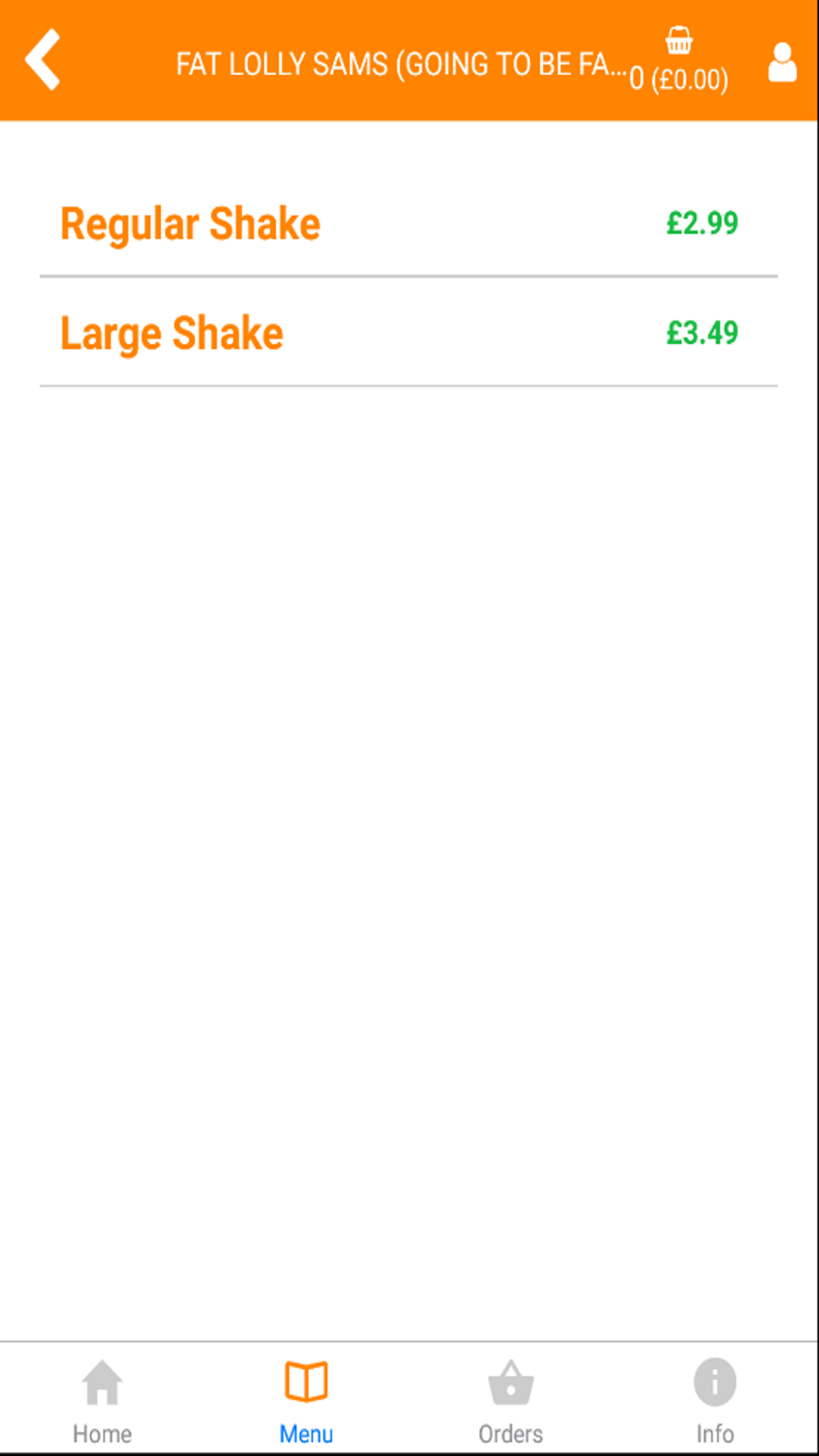
Task: Open the basket showing £0.00
Action: coord(679,61)
